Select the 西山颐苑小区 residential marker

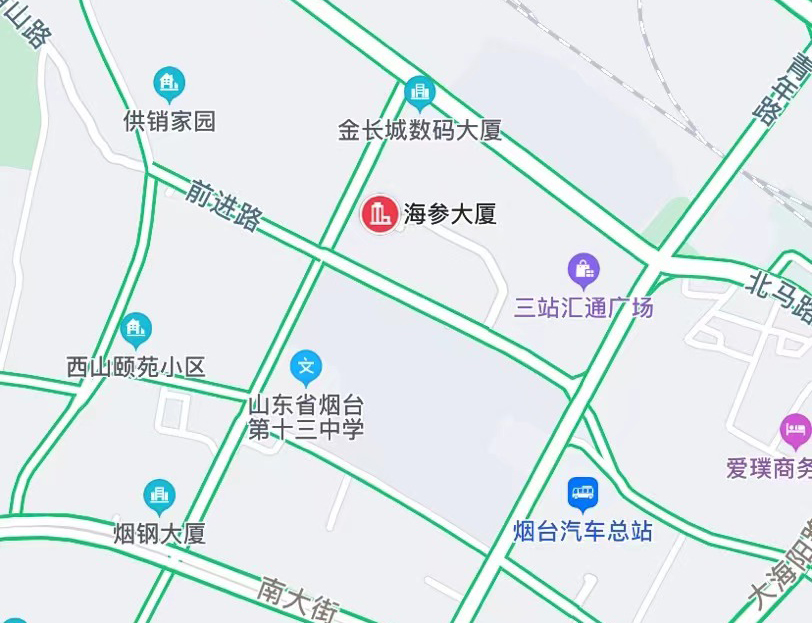coord(136,329)
